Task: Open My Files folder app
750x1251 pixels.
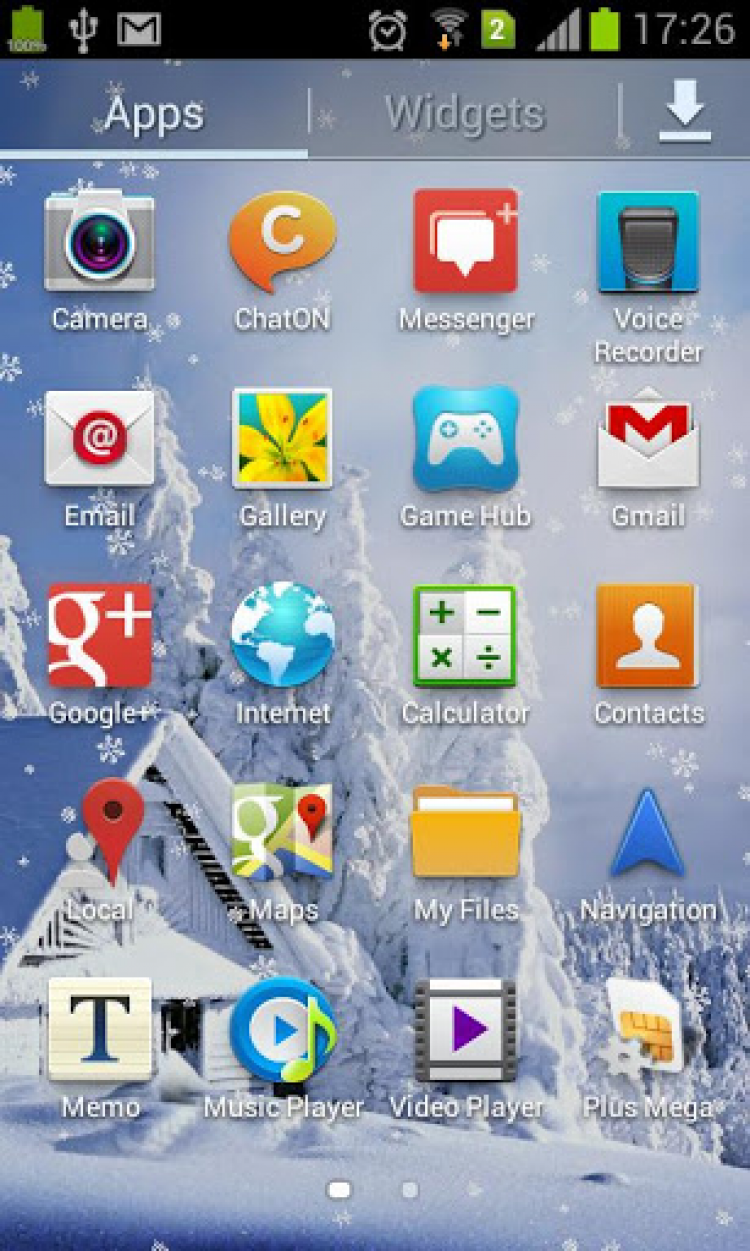Action: tap(466, 833)
